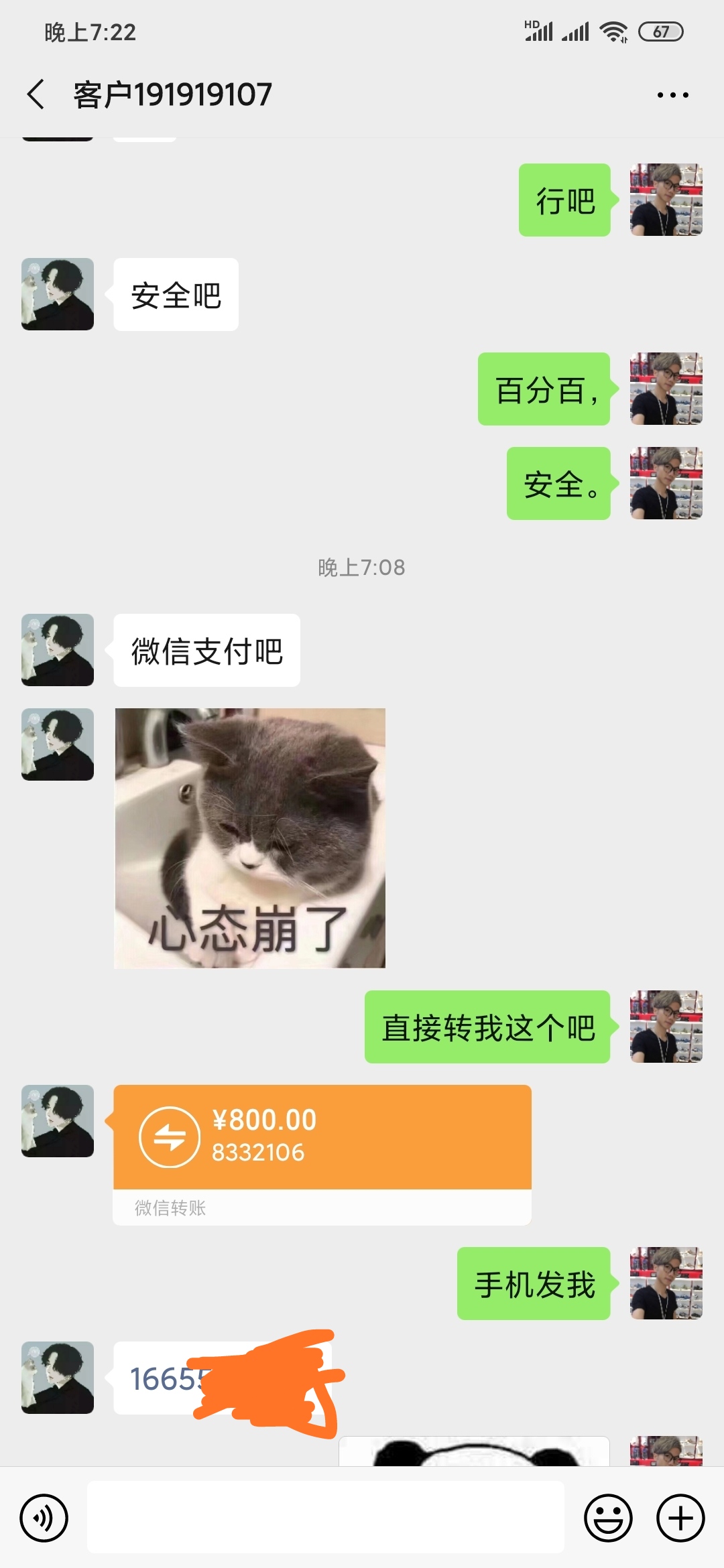Go back from the chat with 客户191919107
This screenshot has height=1568, width=724.
pyautogui.click(x=36, y=94)
